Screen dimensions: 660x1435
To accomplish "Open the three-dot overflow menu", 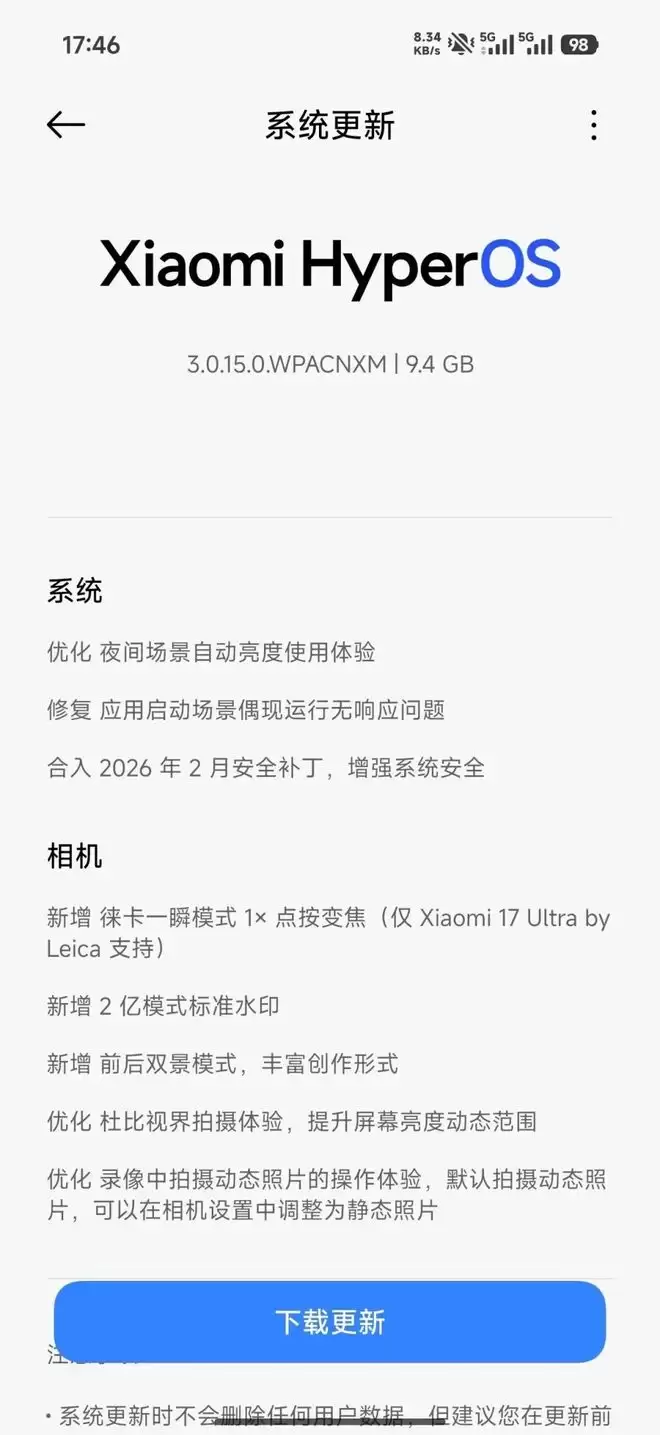I will pos(594,125).
